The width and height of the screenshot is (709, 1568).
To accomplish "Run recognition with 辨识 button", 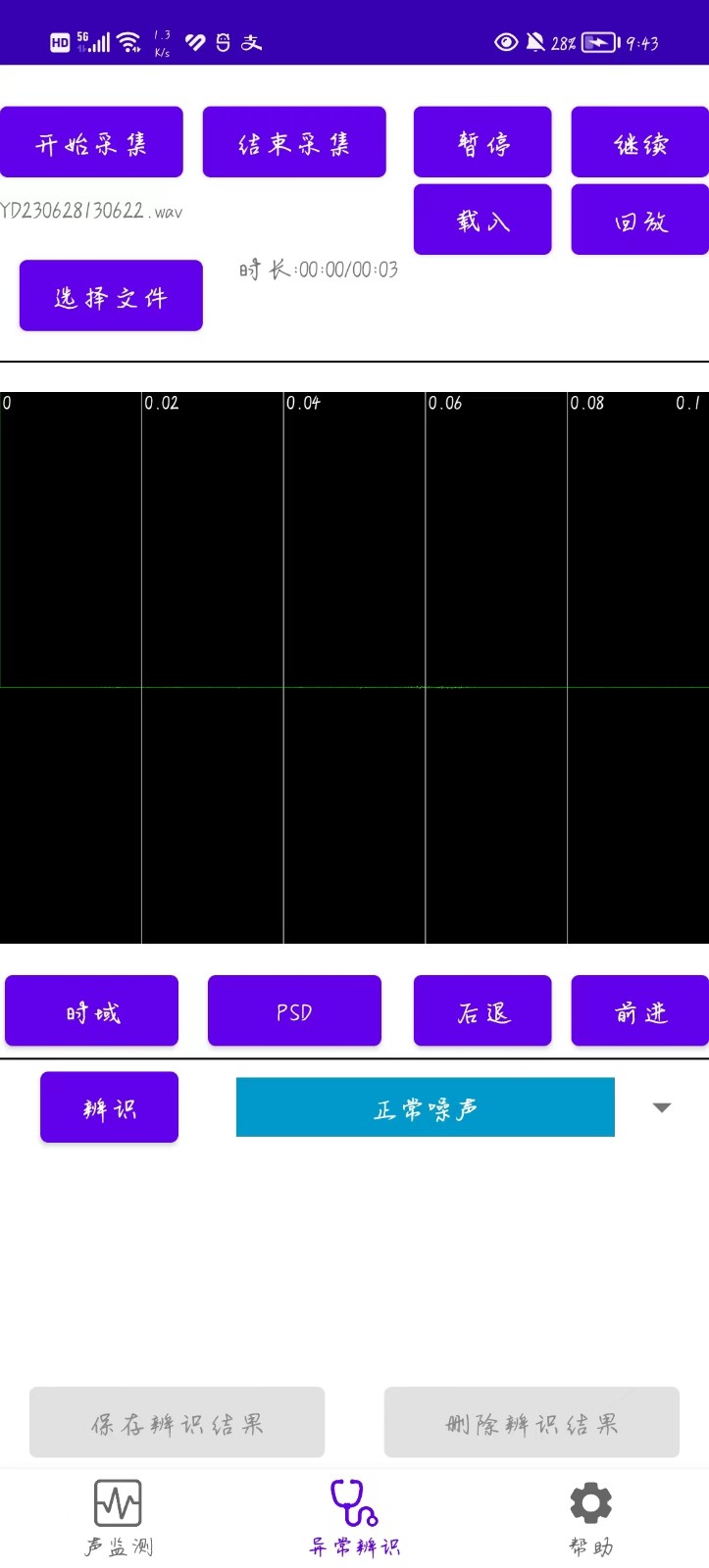I will [x=109, y=1107].
